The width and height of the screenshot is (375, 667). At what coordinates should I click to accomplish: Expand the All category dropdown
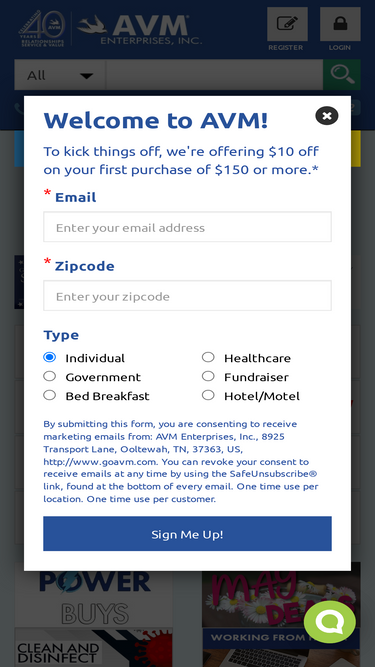pyautogui.click(x=60, y=75)
